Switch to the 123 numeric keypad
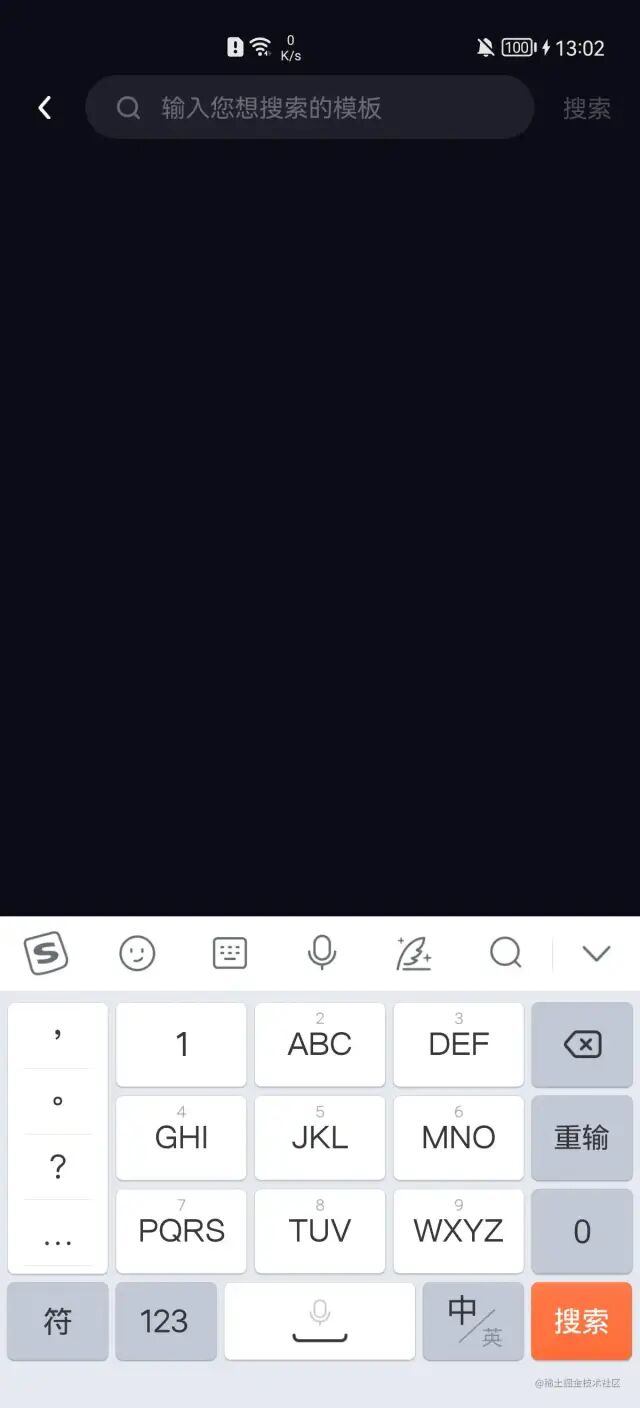The width and height of the screenshot is (640, 1408). pos(166,1322)
